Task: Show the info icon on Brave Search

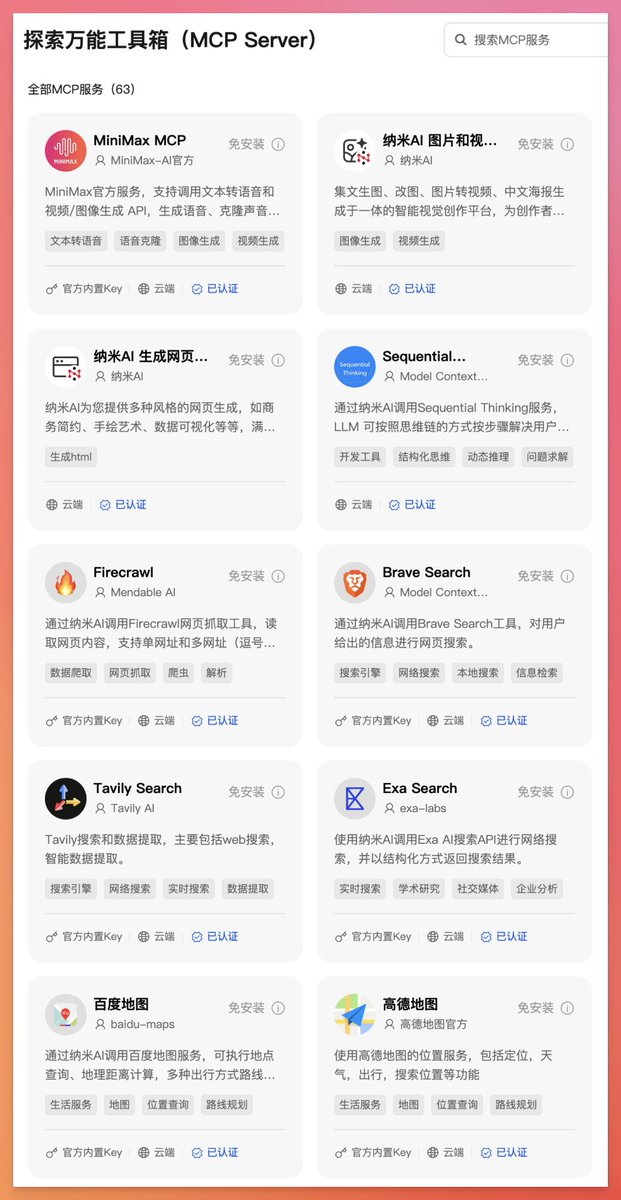Action: click(x=567, y=576)
